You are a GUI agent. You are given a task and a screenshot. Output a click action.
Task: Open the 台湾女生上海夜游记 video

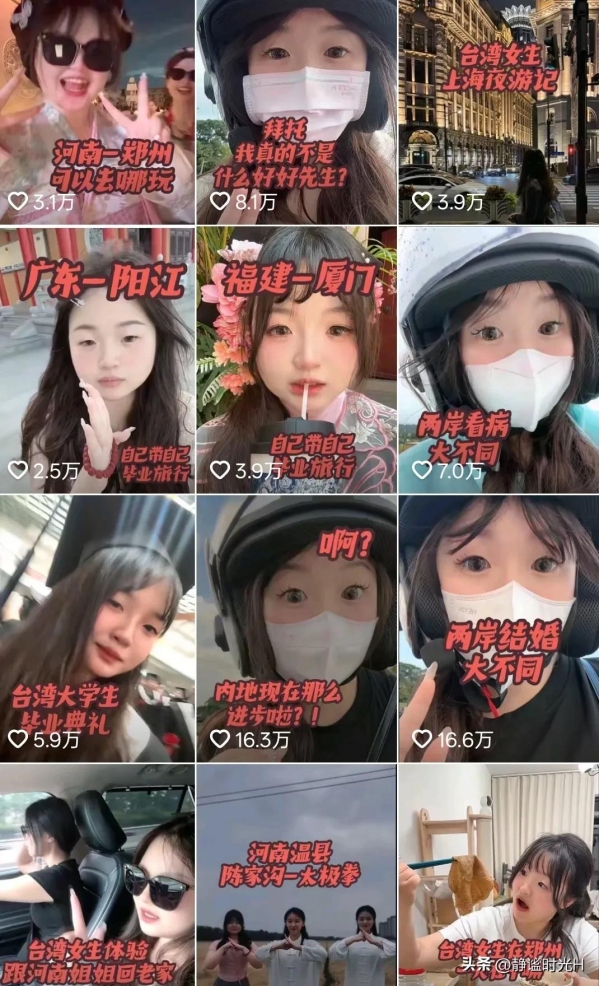[x=499, y=110]
